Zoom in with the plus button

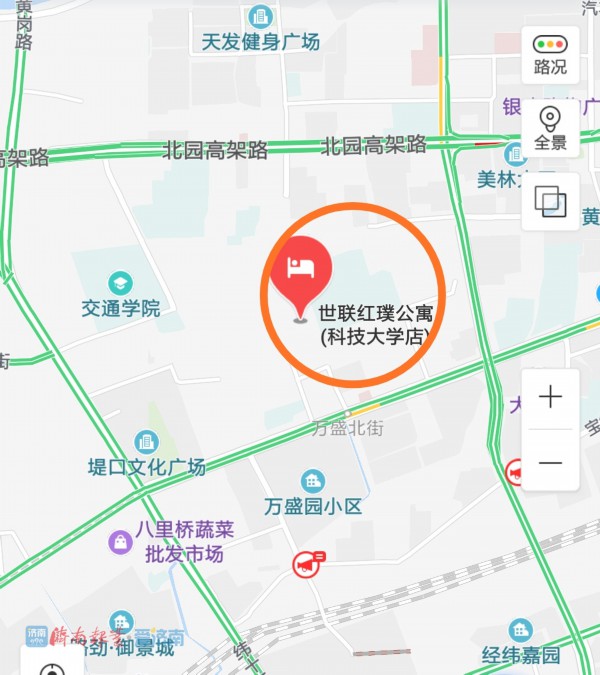[550, 398]
